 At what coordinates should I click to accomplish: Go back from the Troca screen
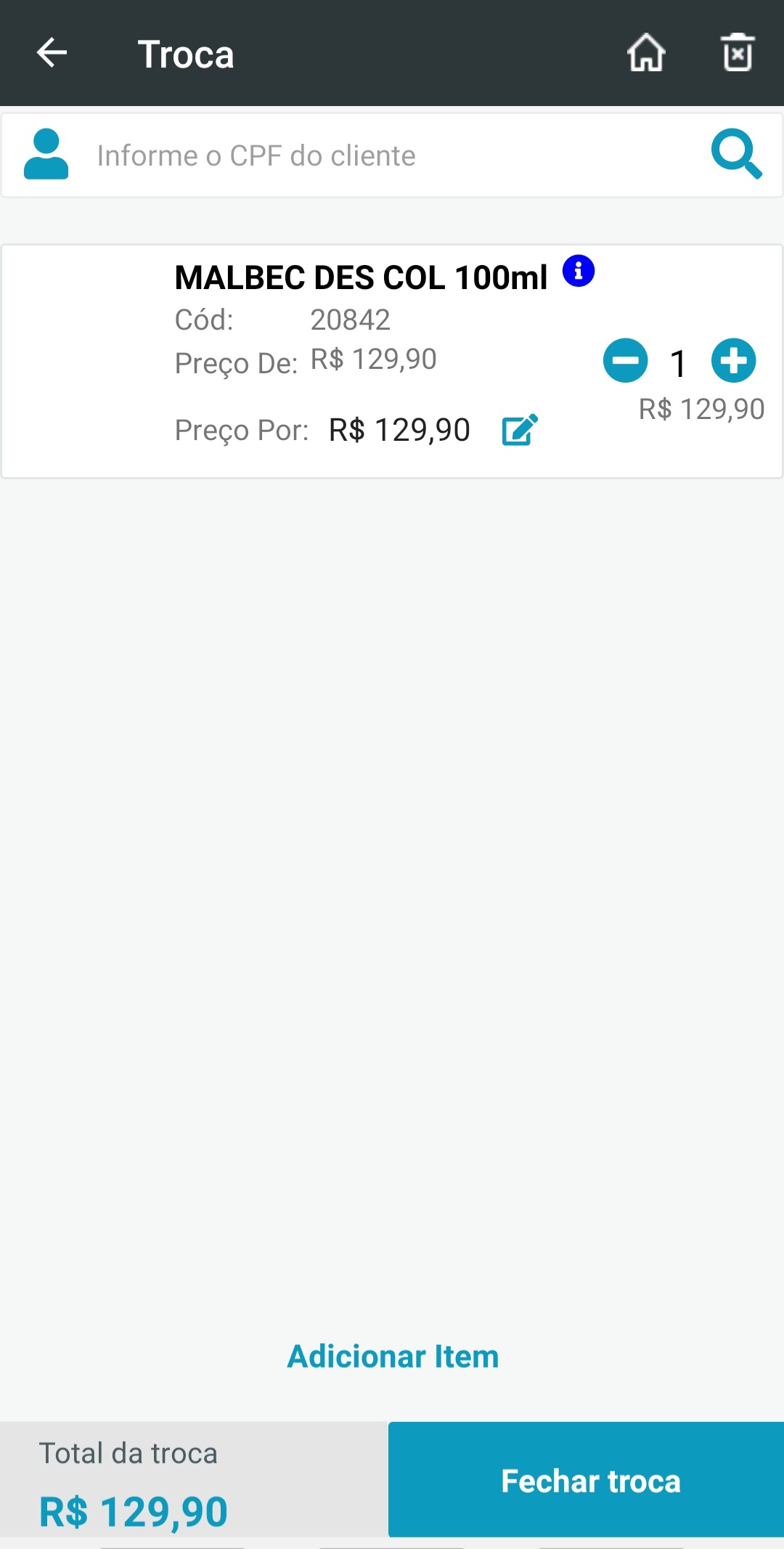52,53
